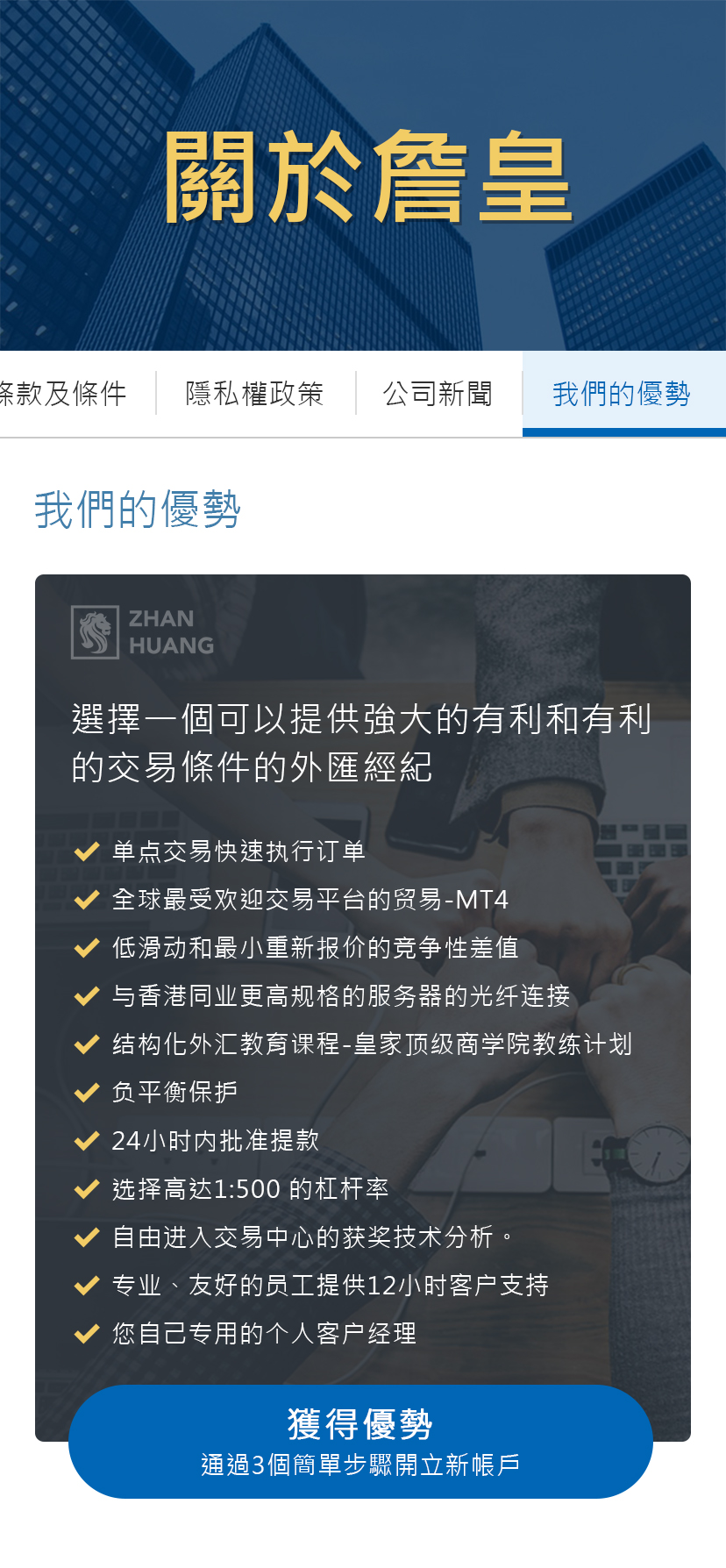Open the 隱私權政策 tab
The height and width of the screenshot is (1568, 726).
pyautogui.click(x=255, y=394)
